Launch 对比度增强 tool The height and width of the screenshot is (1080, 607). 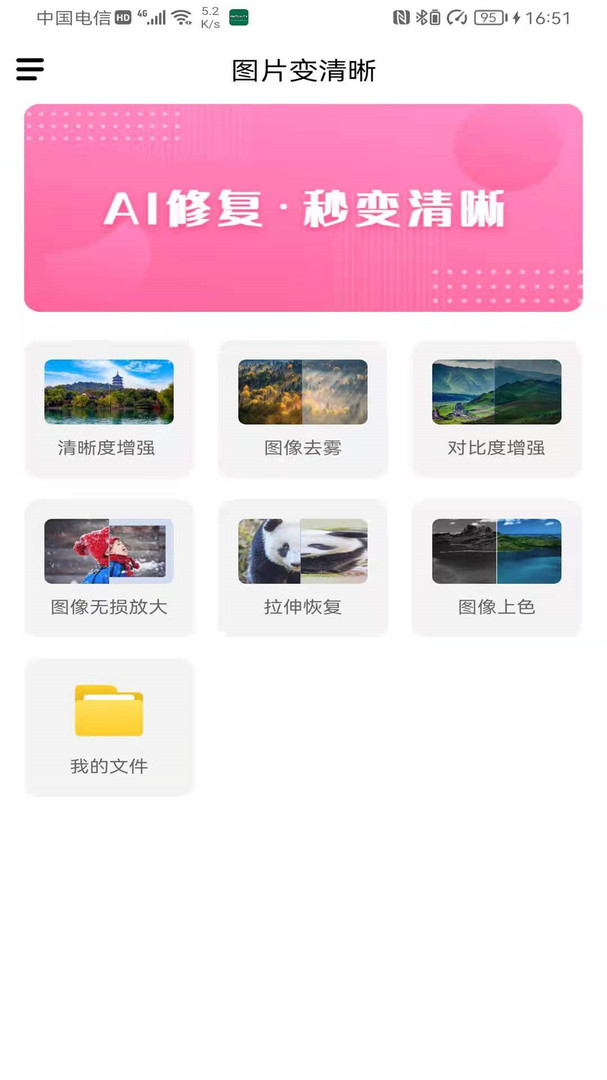click(496, 408)
